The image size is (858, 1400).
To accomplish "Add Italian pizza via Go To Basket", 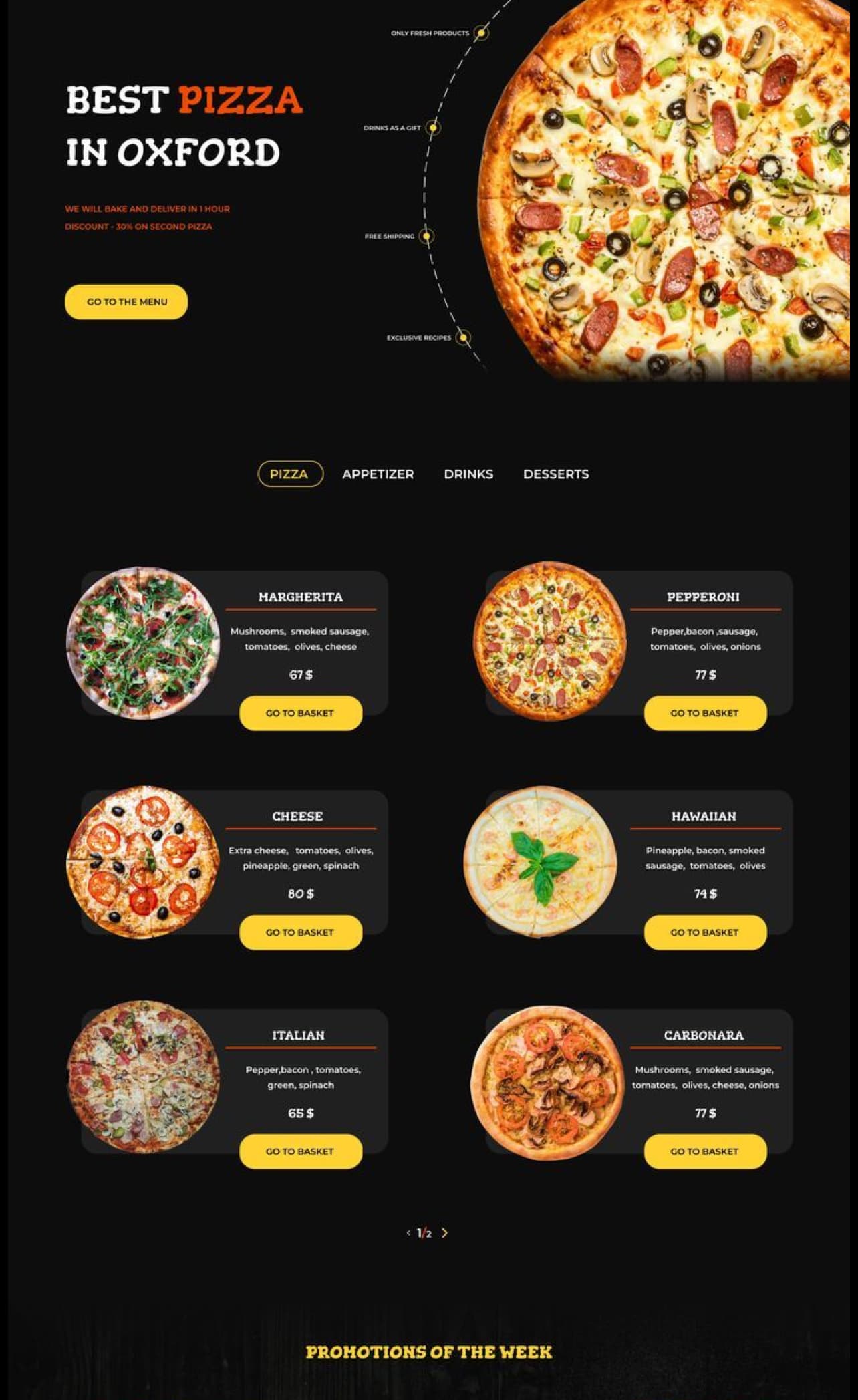I will click(x=300, y=1151).
